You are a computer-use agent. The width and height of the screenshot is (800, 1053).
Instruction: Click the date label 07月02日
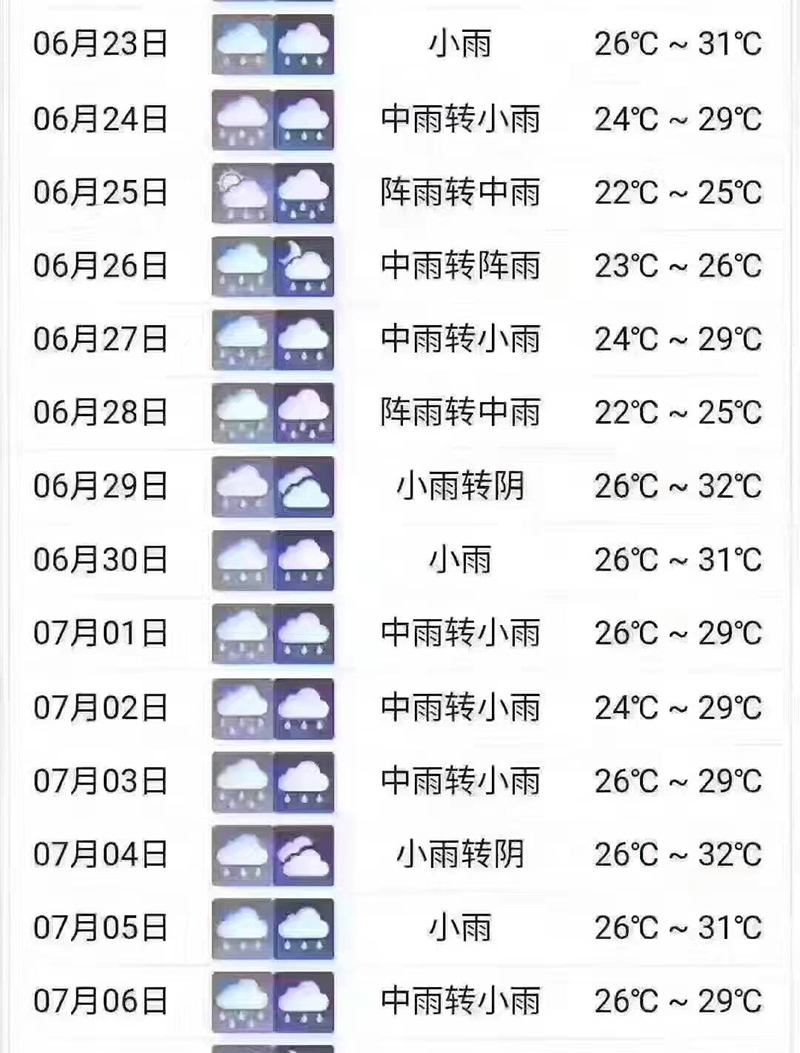(x=100, y=707)
